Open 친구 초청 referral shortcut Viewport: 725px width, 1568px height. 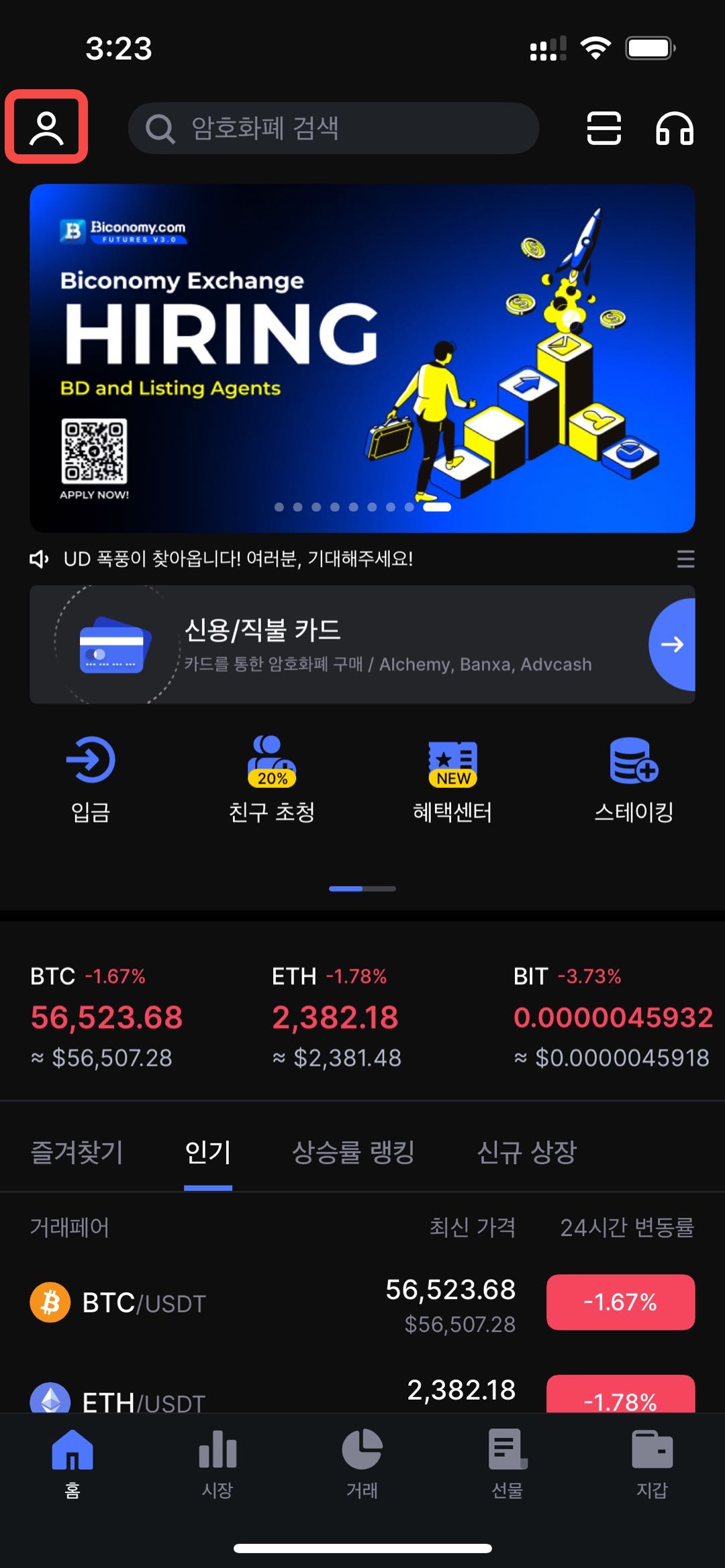(272, 780)
